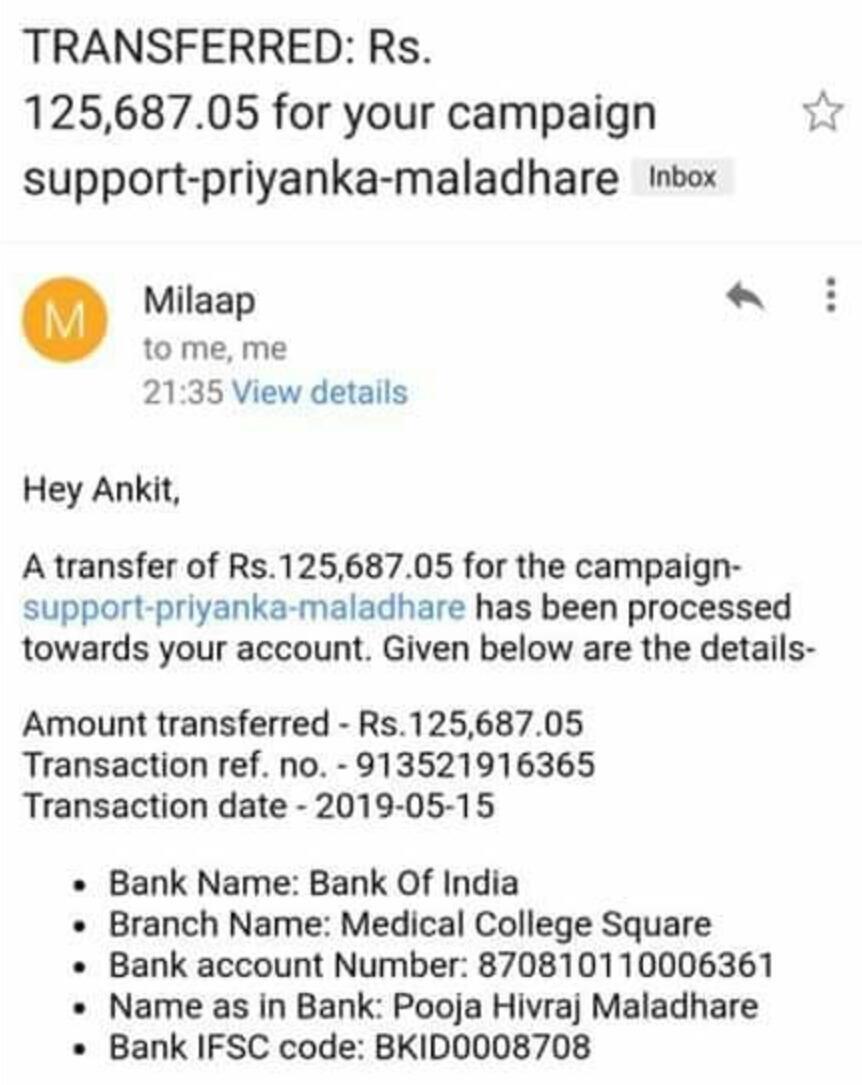Open the message overflow menu
Image resolution: width=862 pixels, height=1085 pixels.
tap(829, 296)
